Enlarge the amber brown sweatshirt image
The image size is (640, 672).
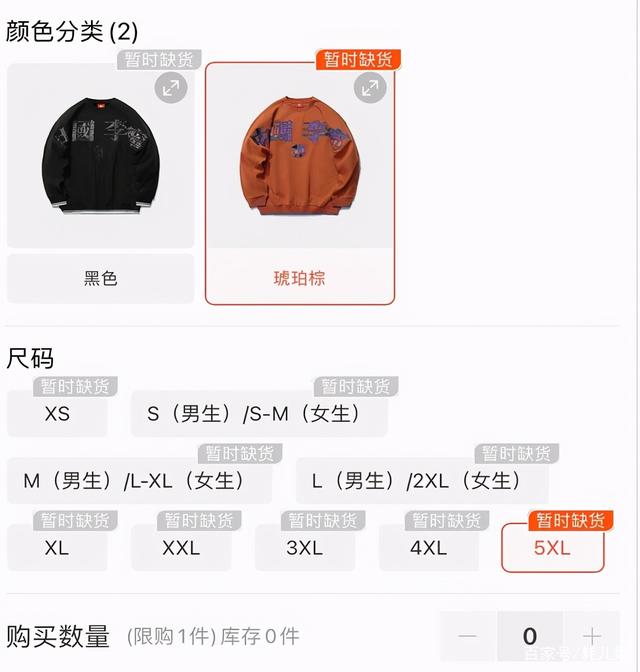click(x=371, y=88)
